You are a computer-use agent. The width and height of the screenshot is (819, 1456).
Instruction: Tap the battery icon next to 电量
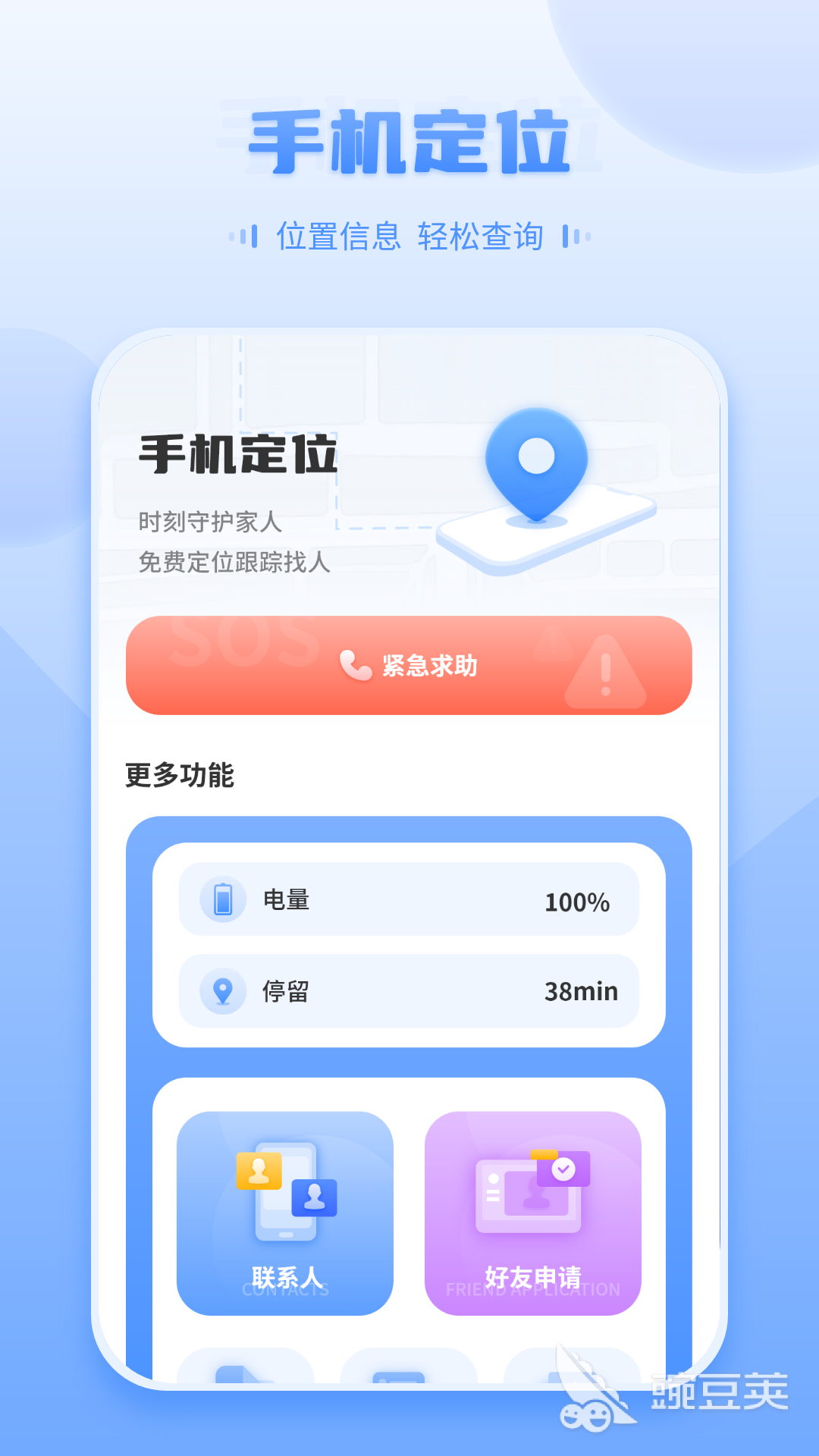[223, 901]
